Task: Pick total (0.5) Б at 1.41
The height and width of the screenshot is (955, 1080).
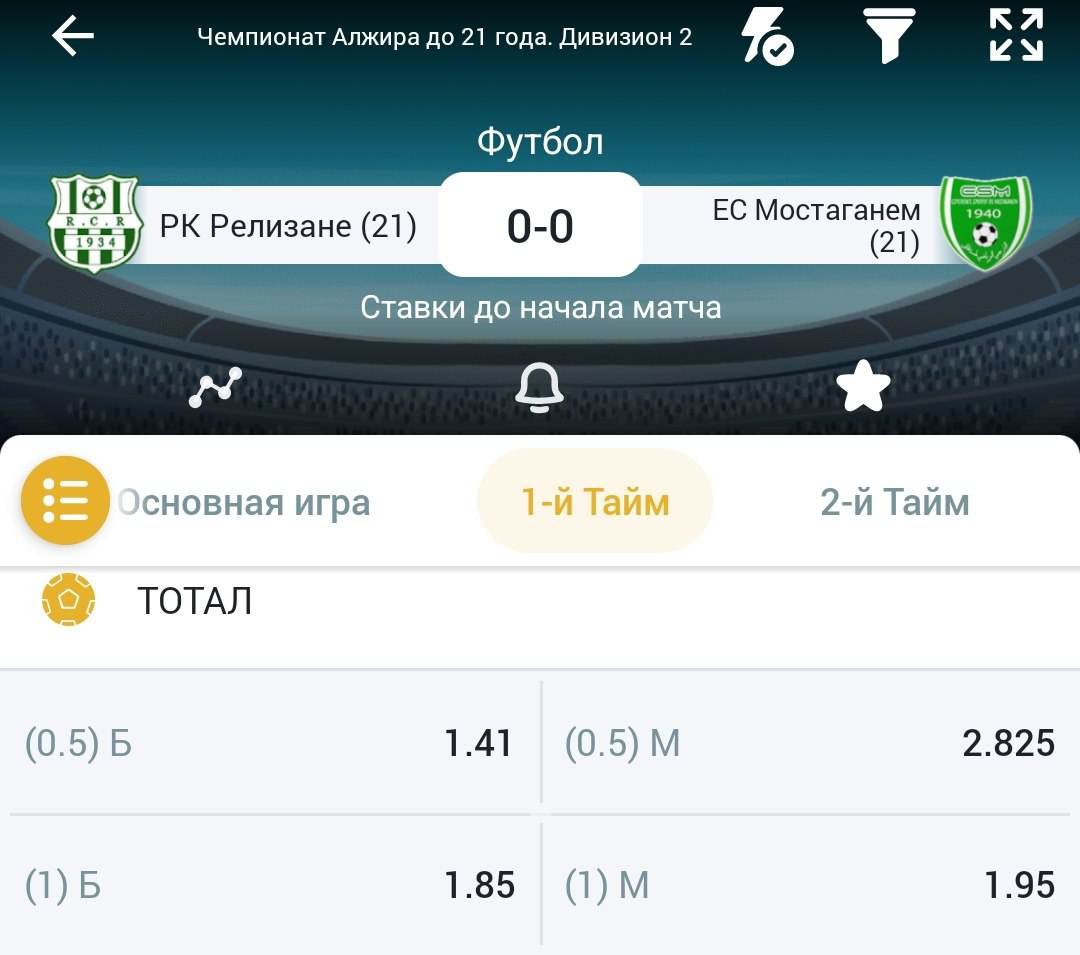Action: tap(270, 743)
